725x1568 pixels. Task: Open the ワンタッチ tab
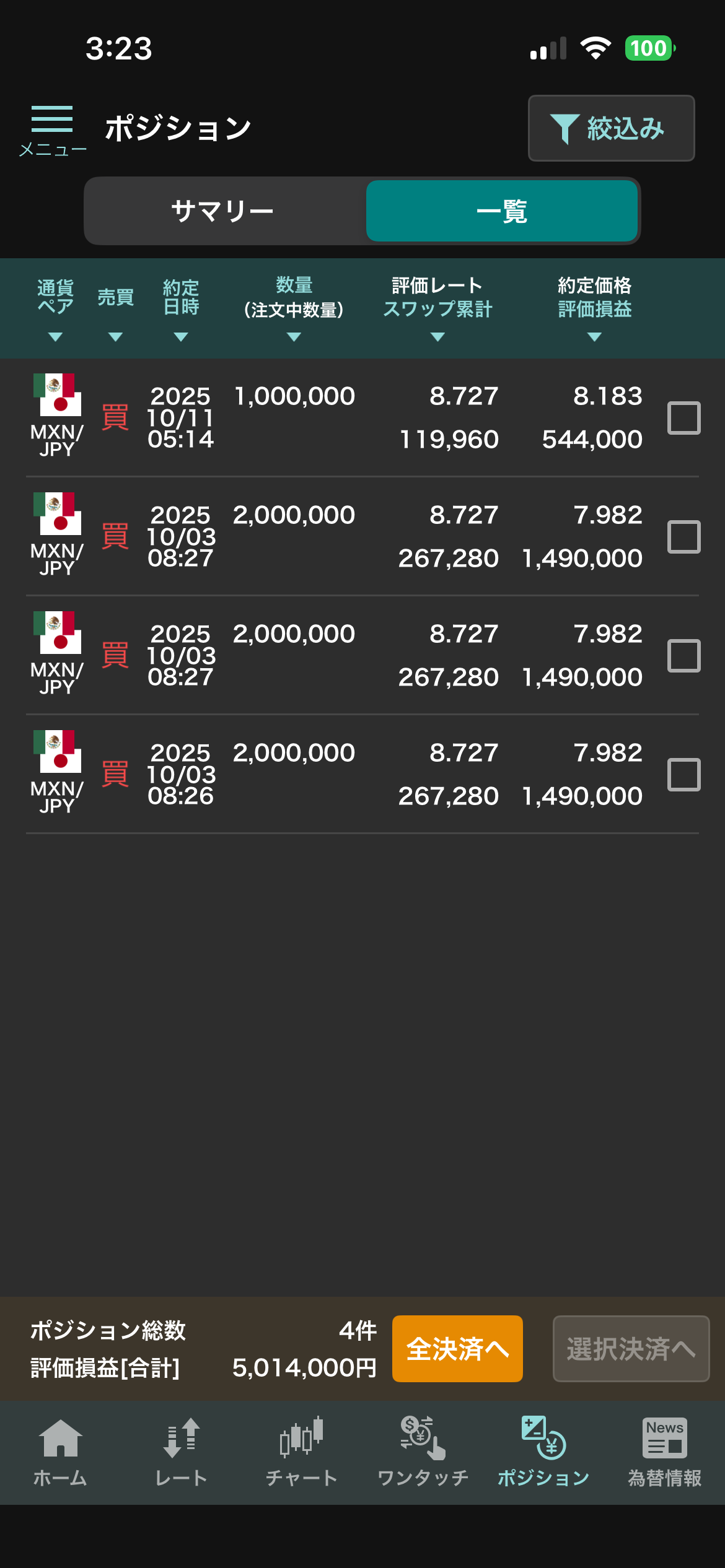coord(423,1452)
